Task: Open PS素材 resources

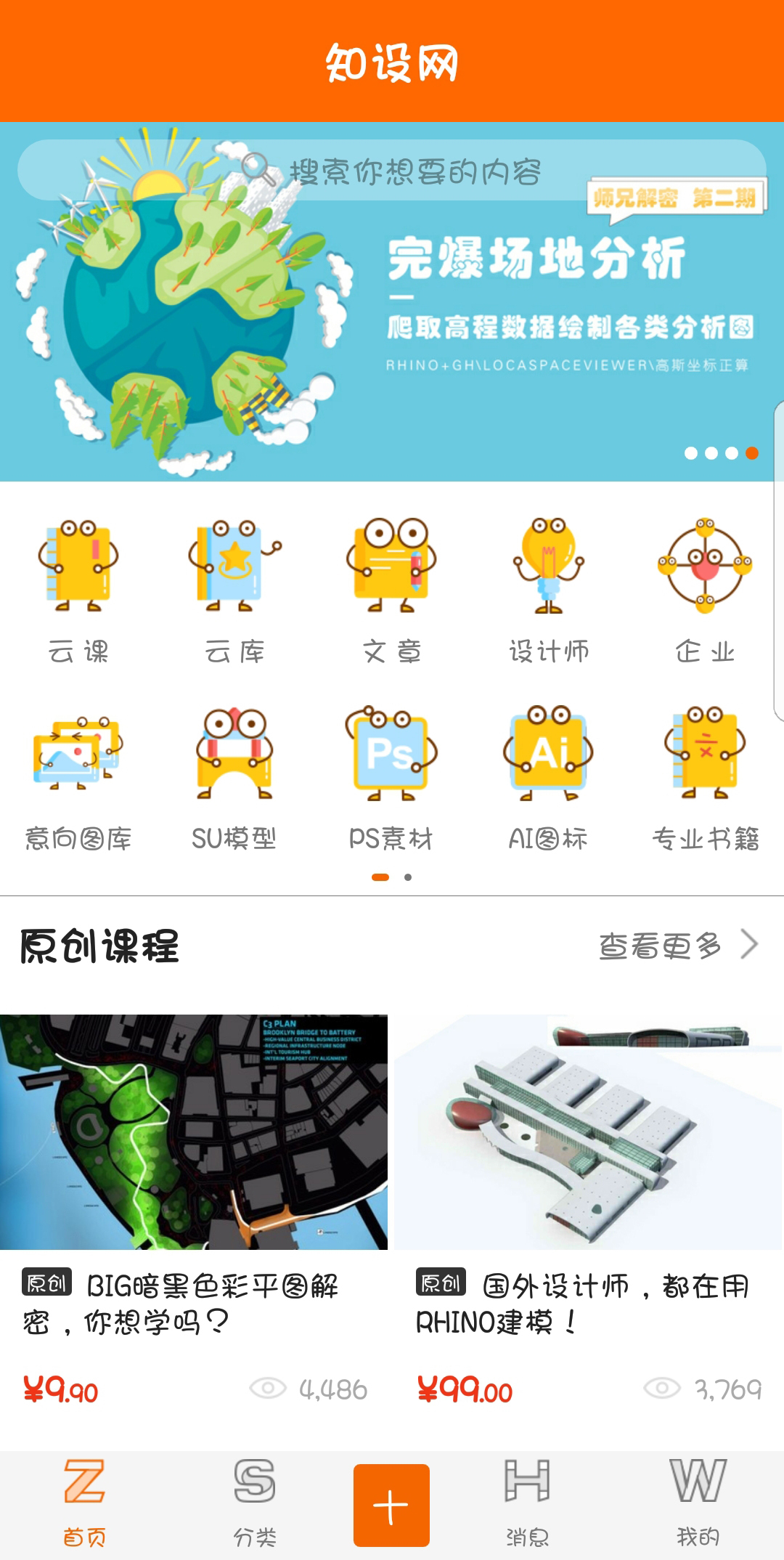Action: tap(392, 777)
